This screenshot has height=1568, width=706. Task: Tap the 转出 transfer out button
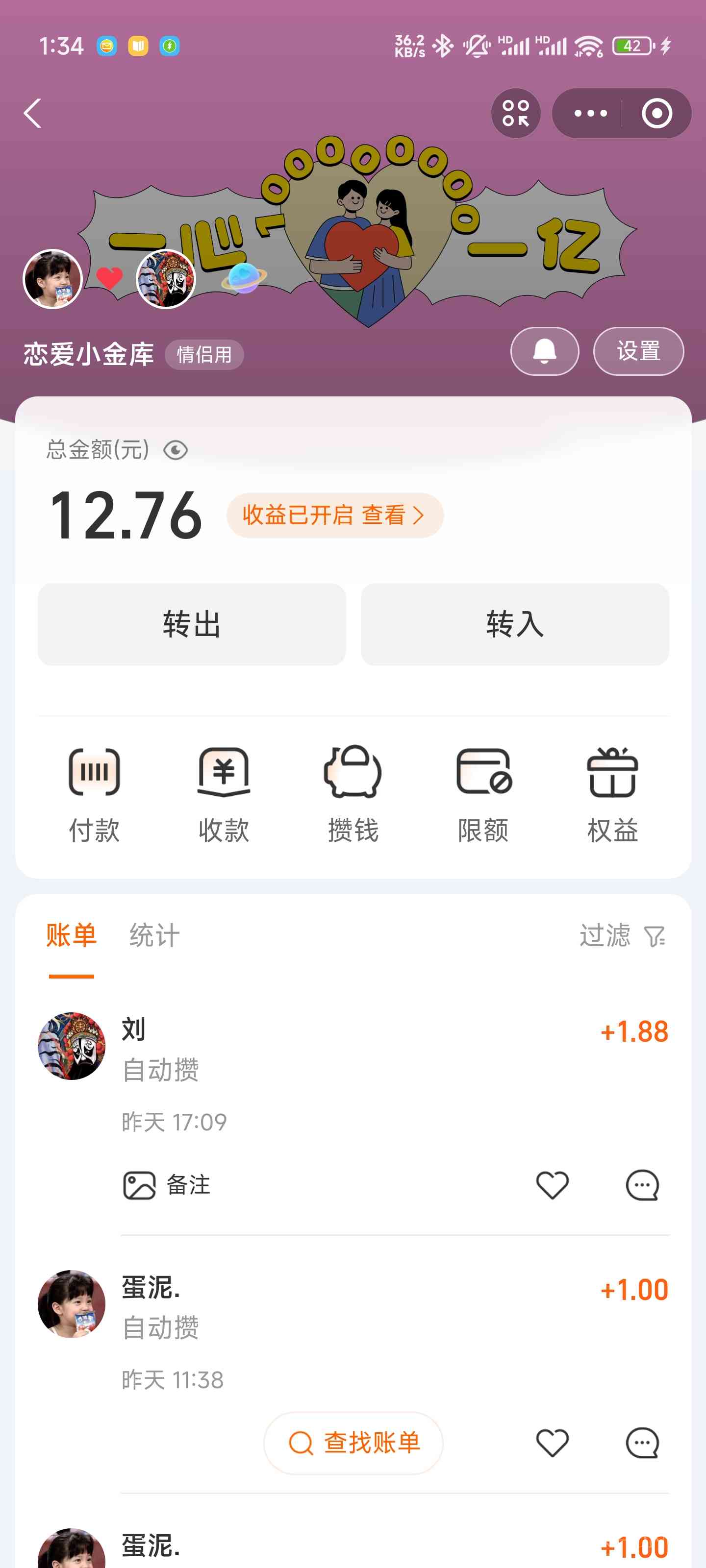[x=191, y=624]
